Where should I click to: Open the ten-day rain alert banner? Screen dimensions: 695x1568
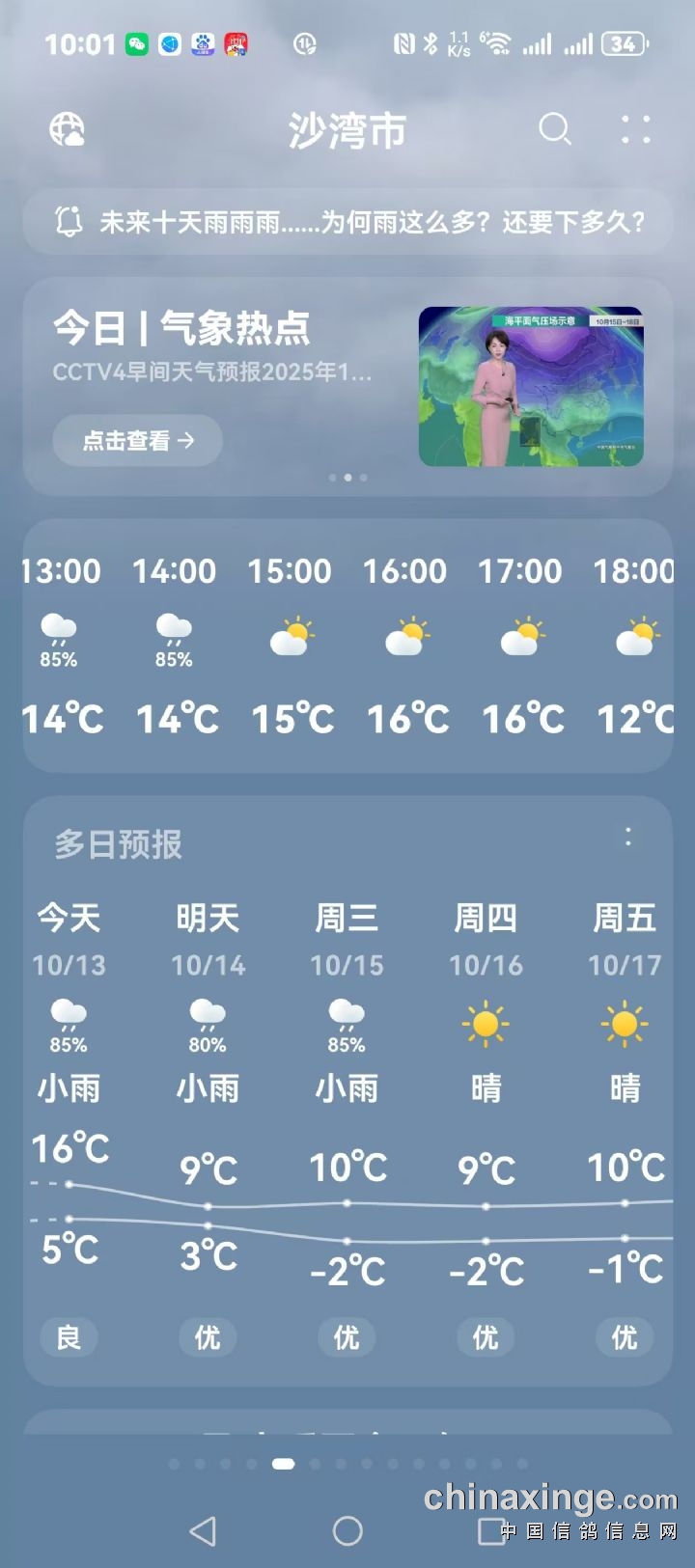point(347,222)
